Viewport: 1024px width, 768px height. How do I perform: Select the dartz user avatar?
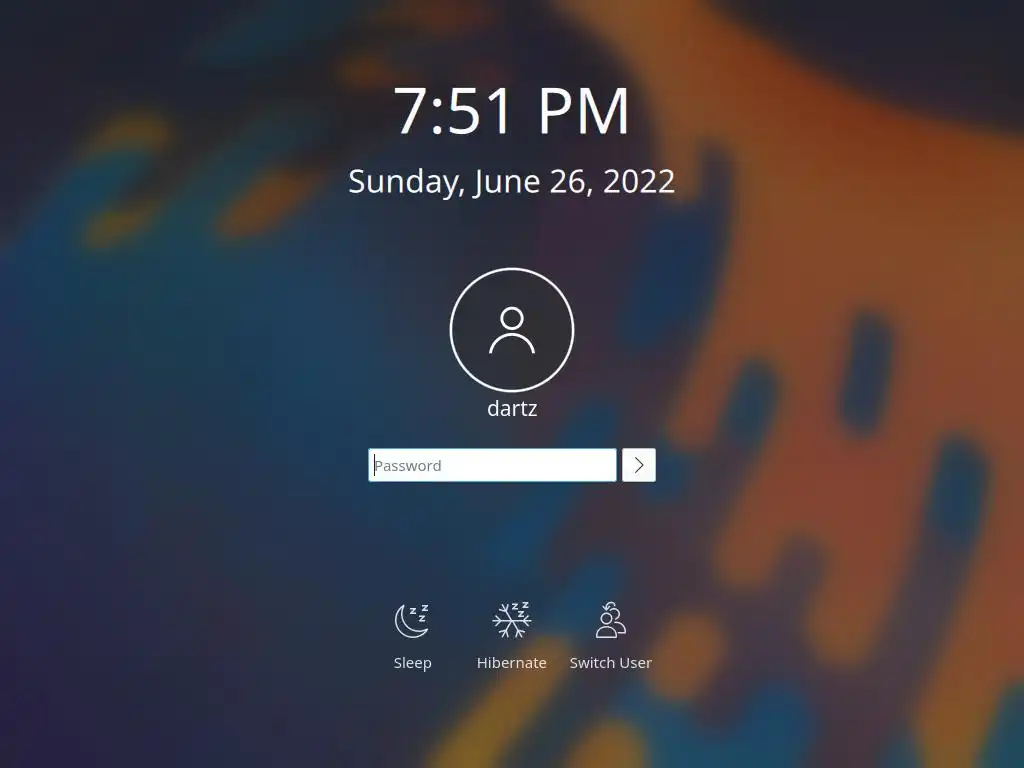(512, 330)
